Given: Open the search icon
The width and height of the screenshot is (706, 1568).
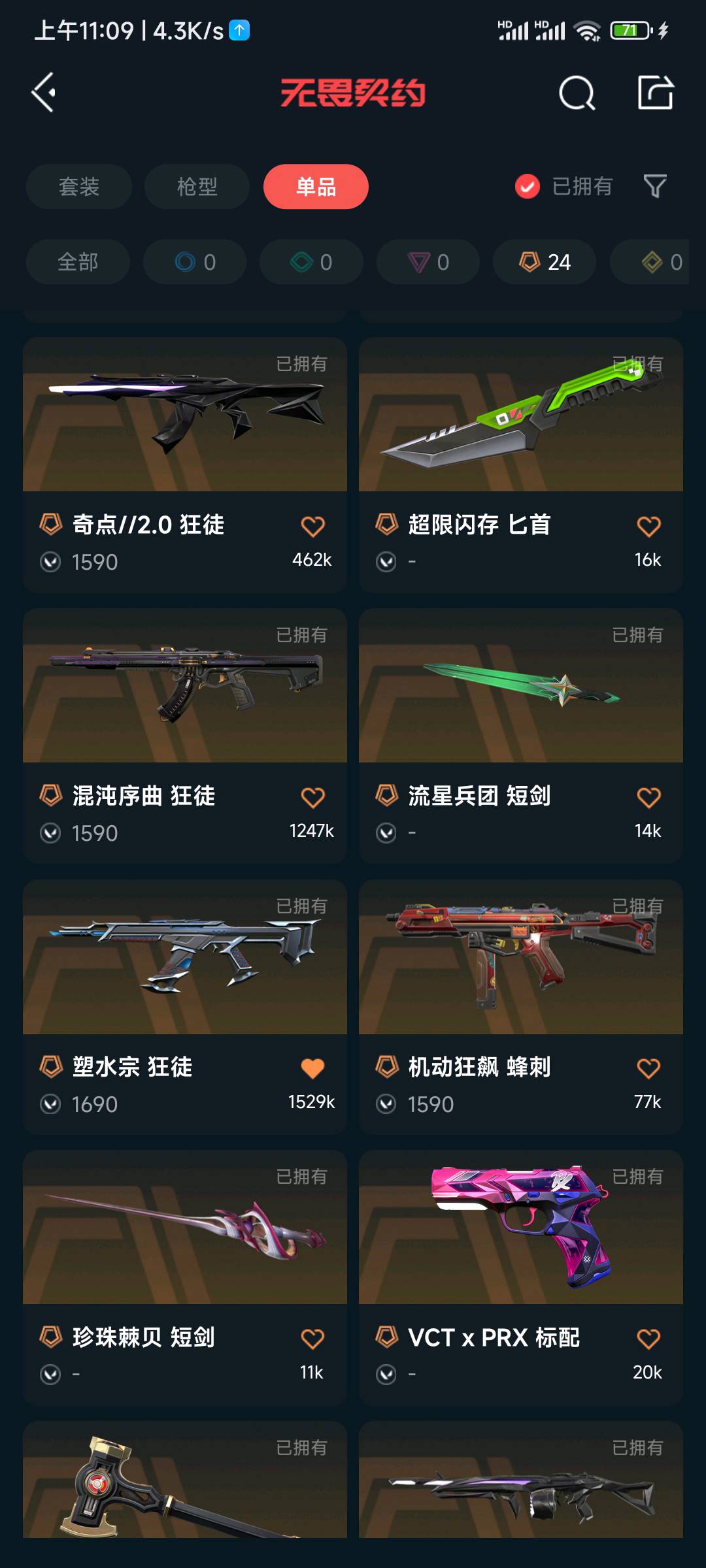Looking at the screenshot, I should pos(577,93).
